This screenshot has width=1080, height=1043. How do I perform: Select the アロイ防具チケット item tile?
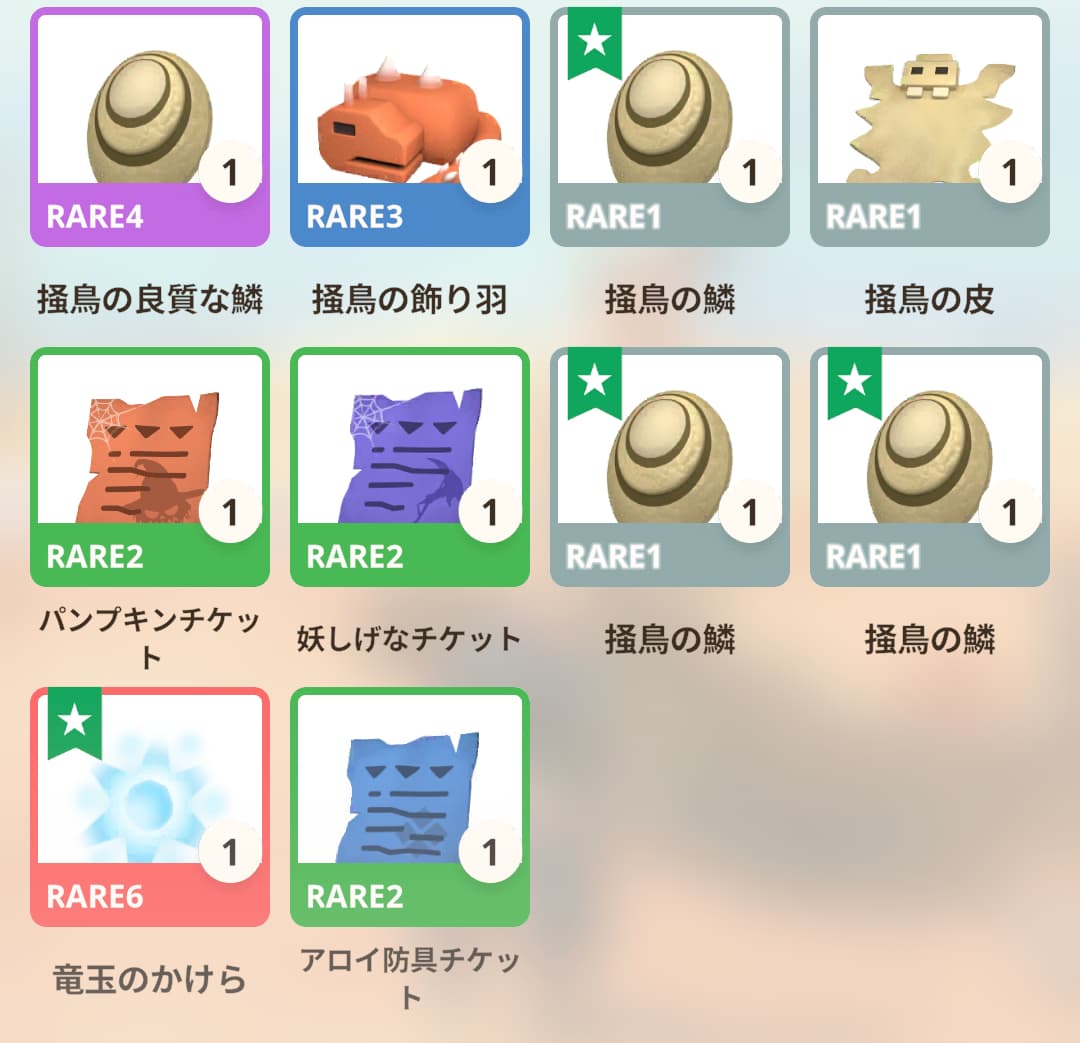coord(410,807)
